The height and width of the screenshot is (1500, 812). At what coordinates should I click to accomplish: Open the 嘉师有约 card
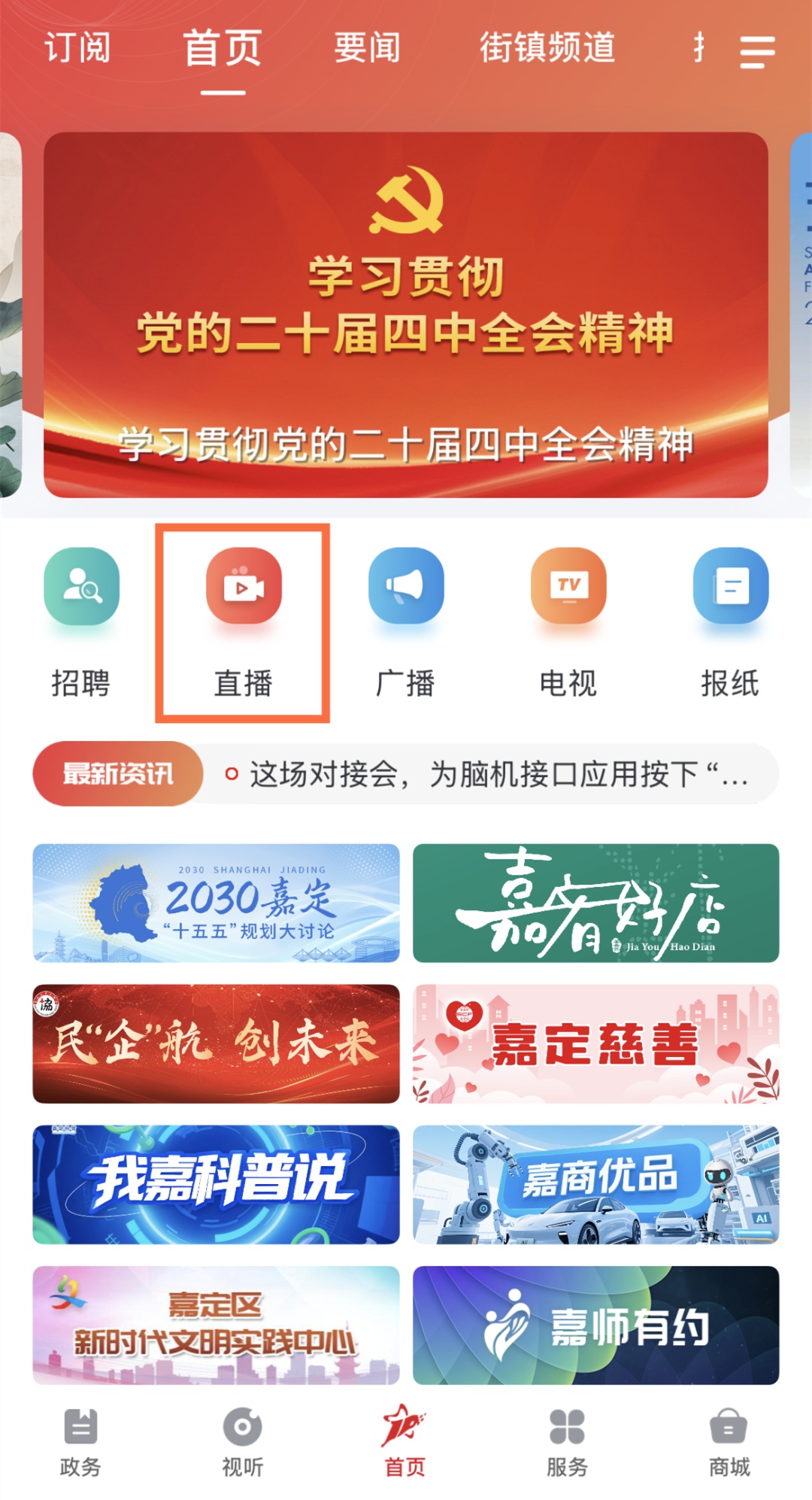595,1325
